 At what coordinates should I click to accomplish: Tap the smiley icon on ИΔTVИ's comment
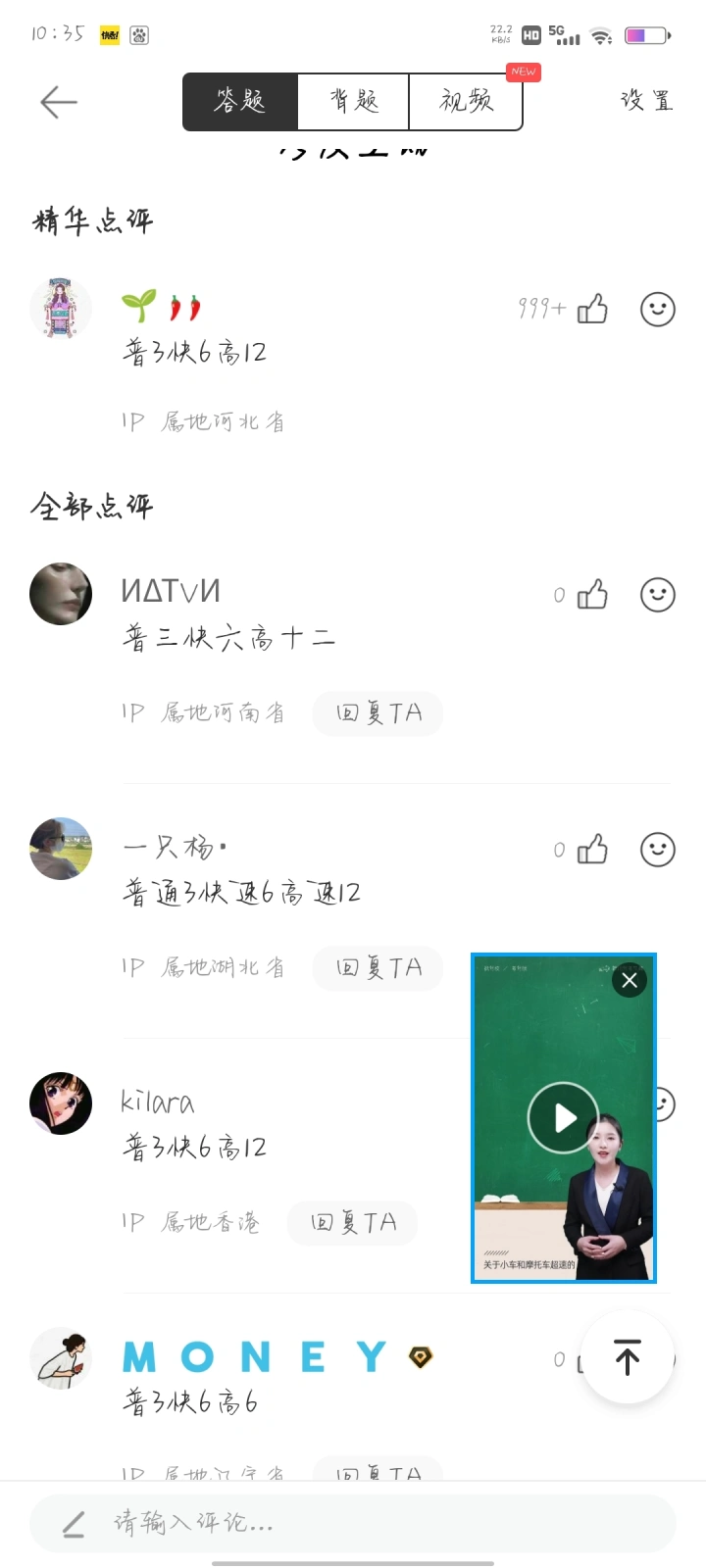point(658,595)
